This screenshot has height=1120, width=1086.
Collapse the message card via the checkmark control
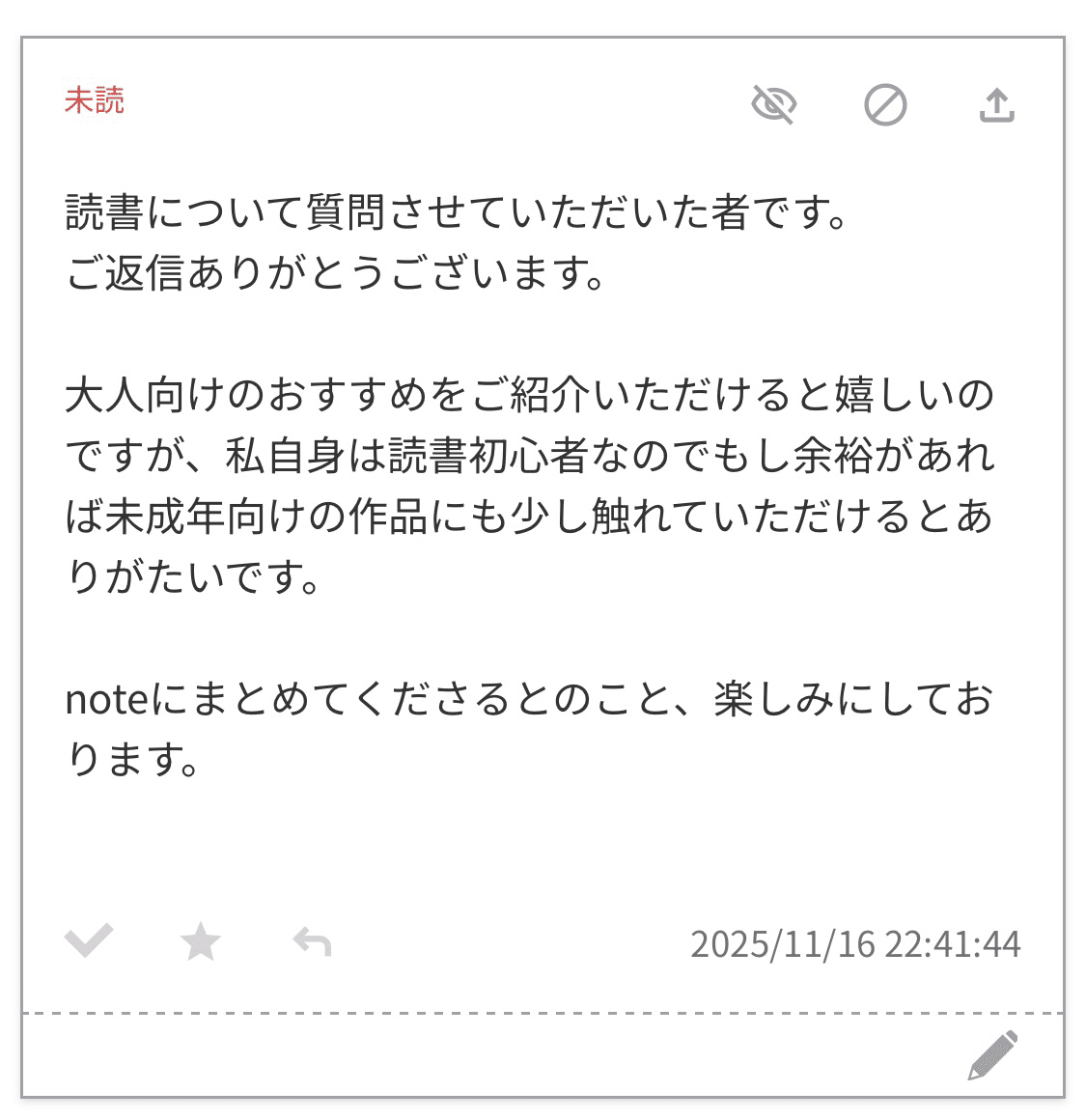[89, 941]
